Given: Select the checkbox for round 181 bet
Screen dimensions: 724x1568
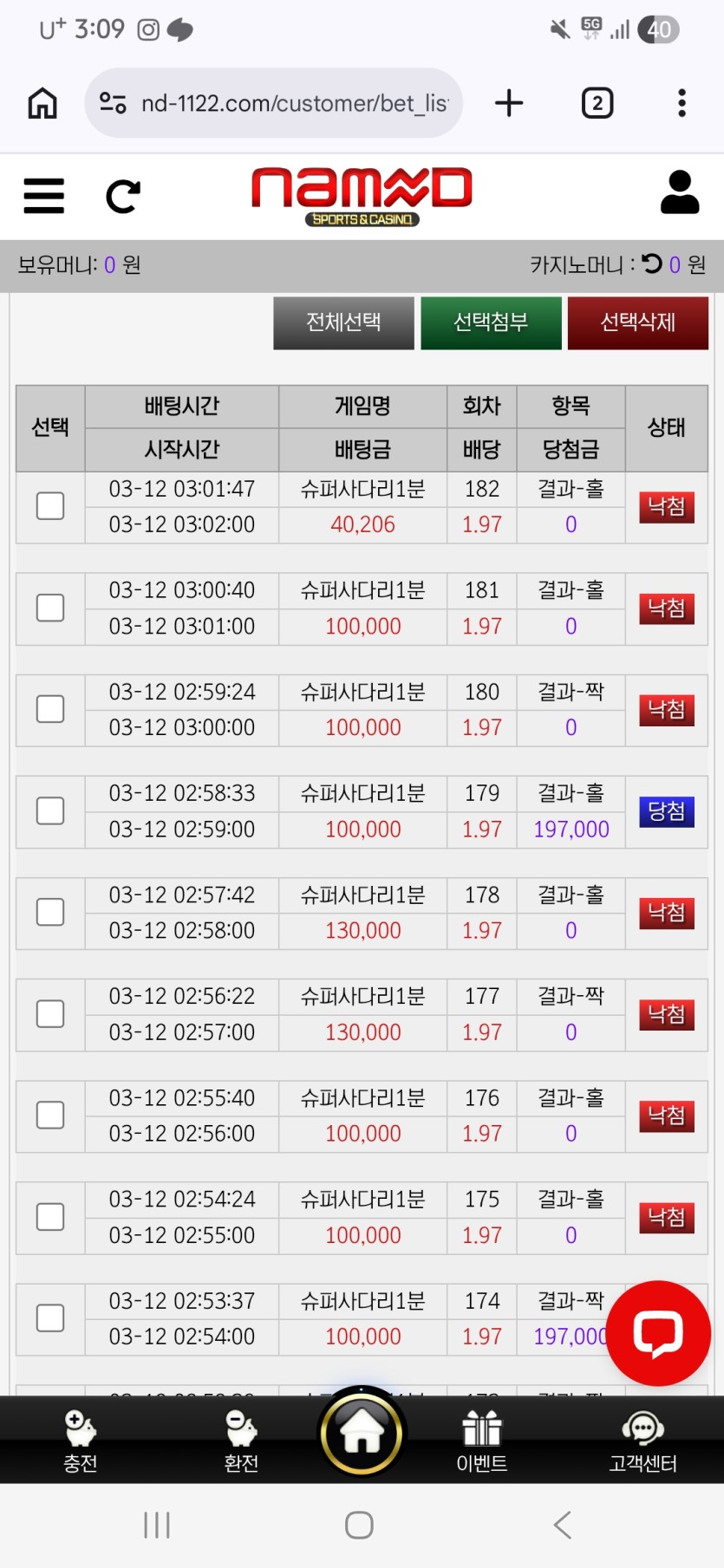Looking at the screenshot, I should [50, 608].
